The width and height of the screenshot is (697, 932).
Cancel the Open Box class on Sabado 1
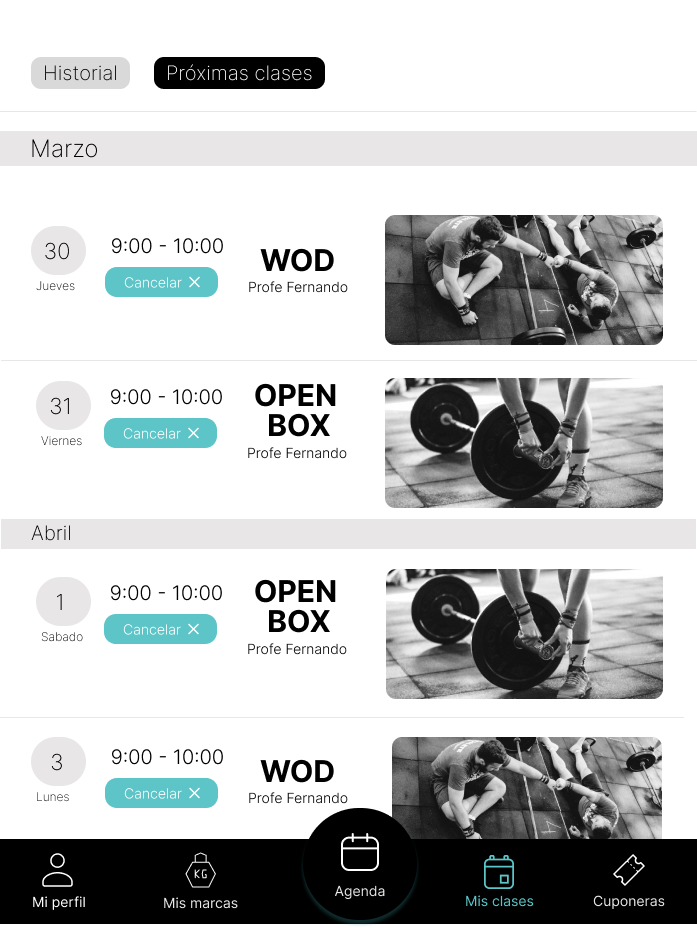click(x=160, y=629)
